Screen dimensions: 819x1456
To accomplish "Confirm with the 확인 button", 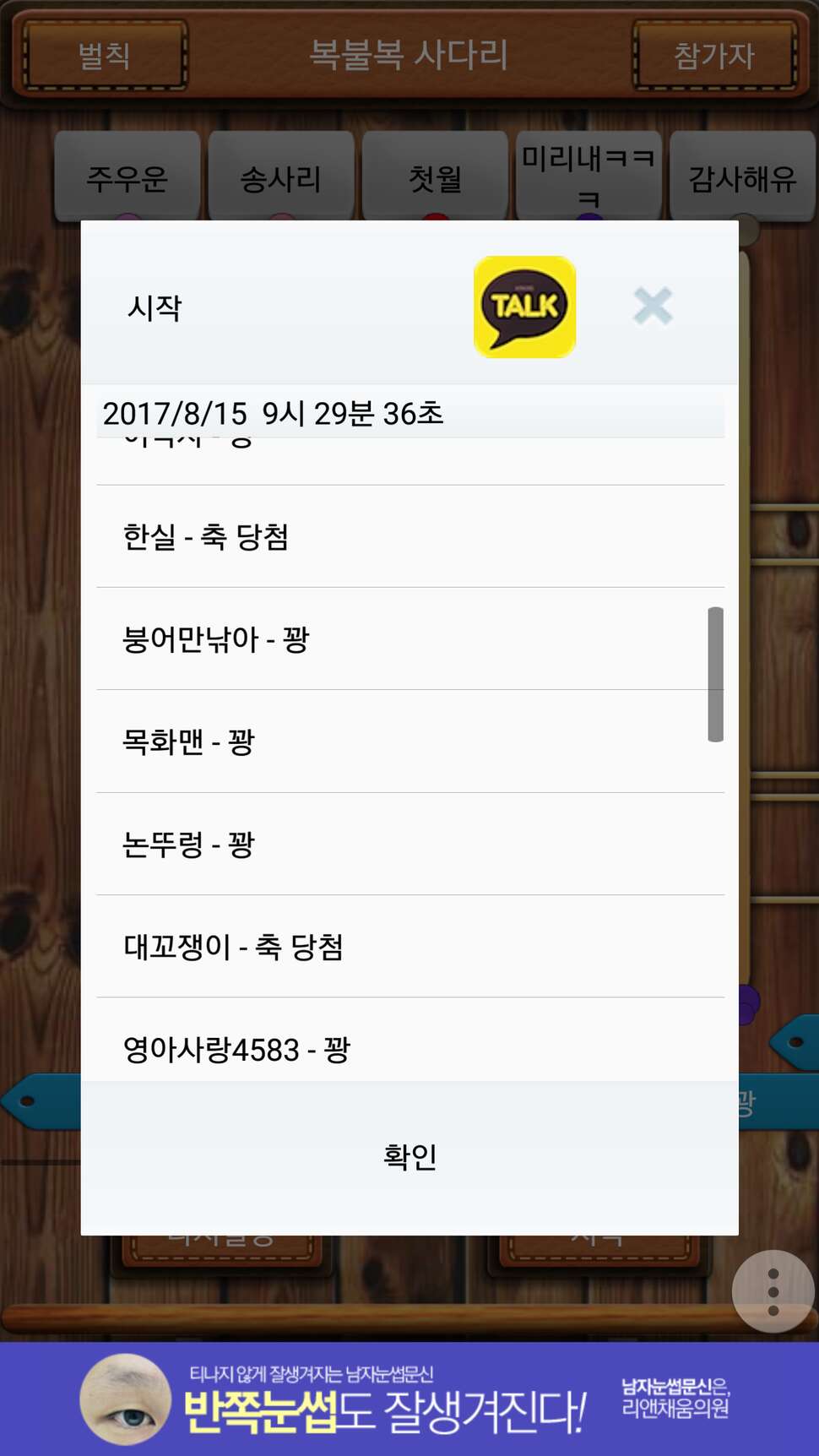I will coord(409,1157).
